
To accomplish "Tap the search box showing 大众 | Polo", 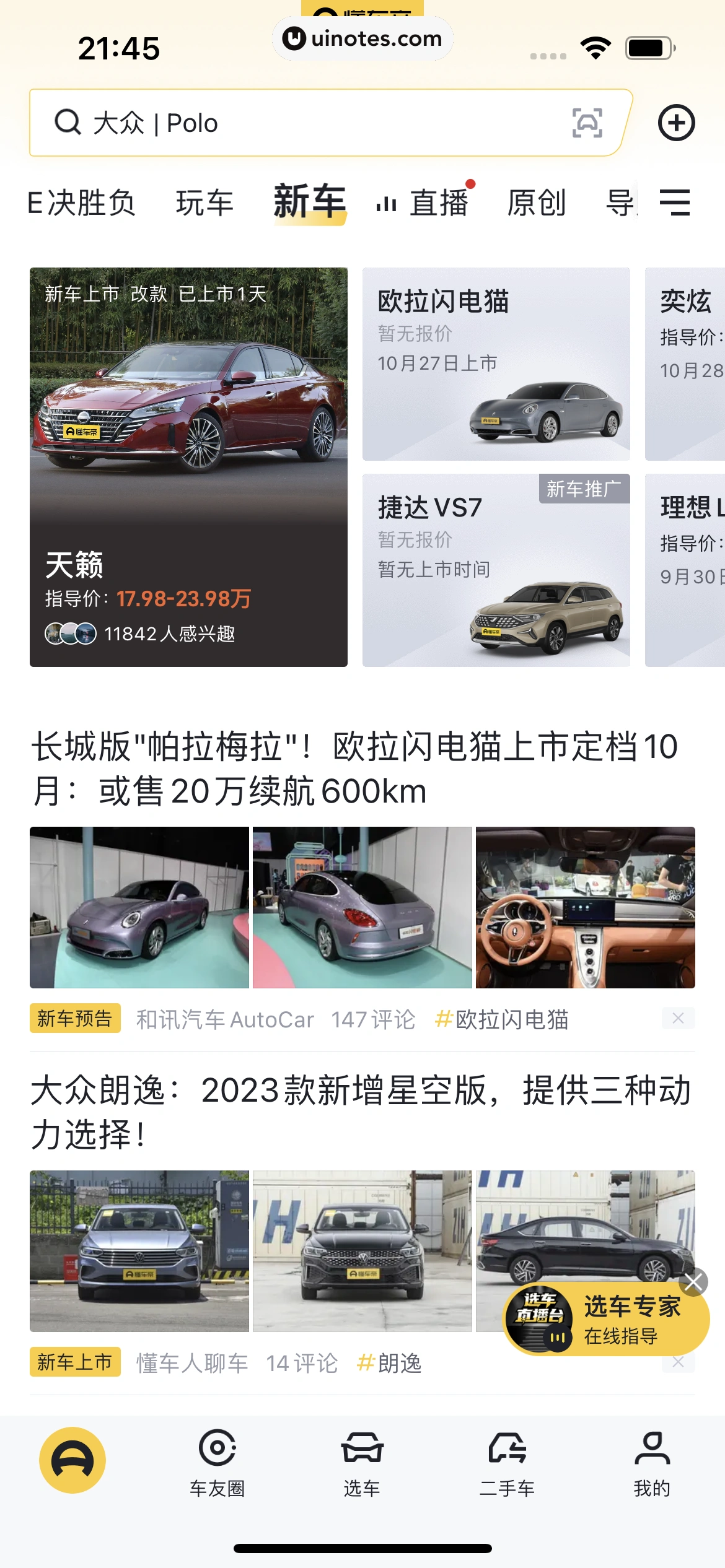I will (x=297, y=123).
